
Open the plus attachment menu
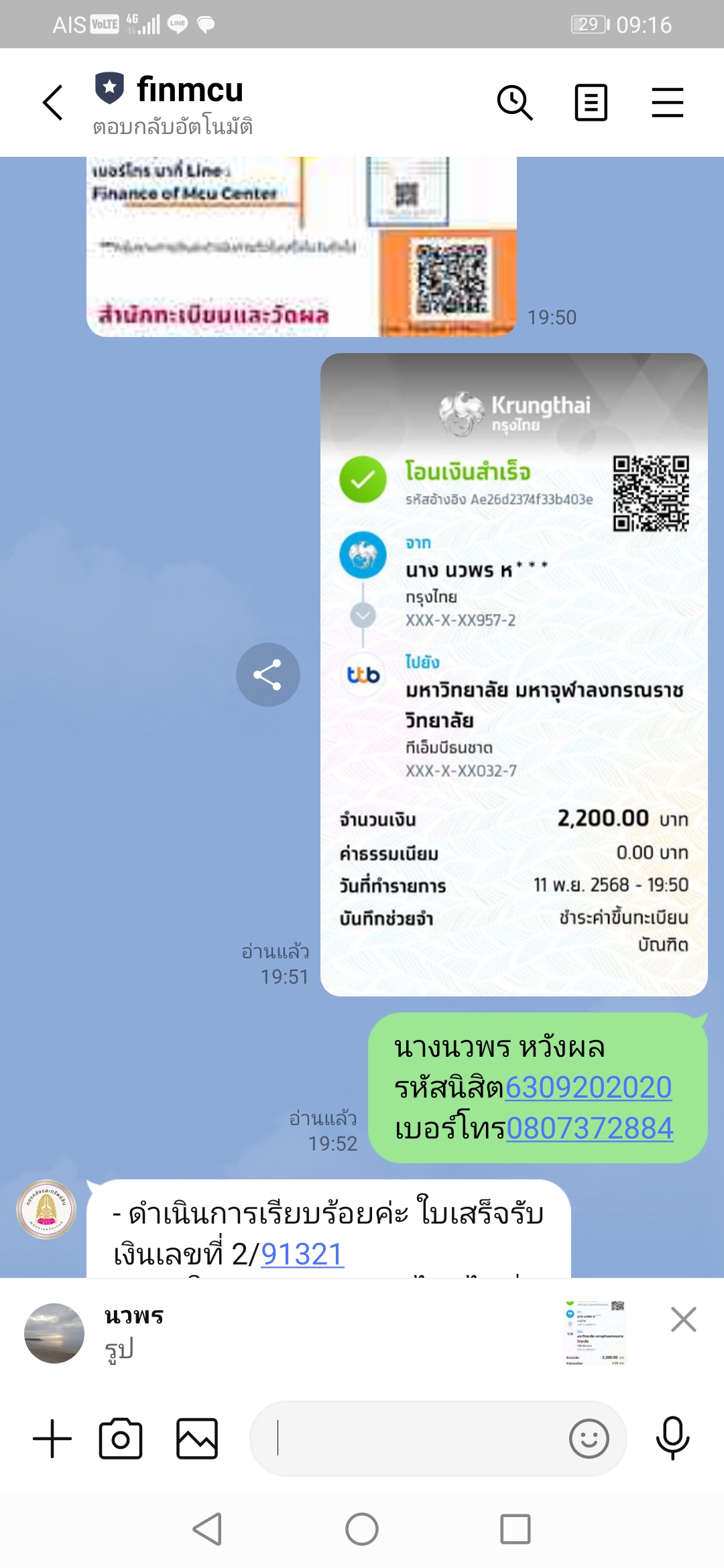tap(52, 1439)
